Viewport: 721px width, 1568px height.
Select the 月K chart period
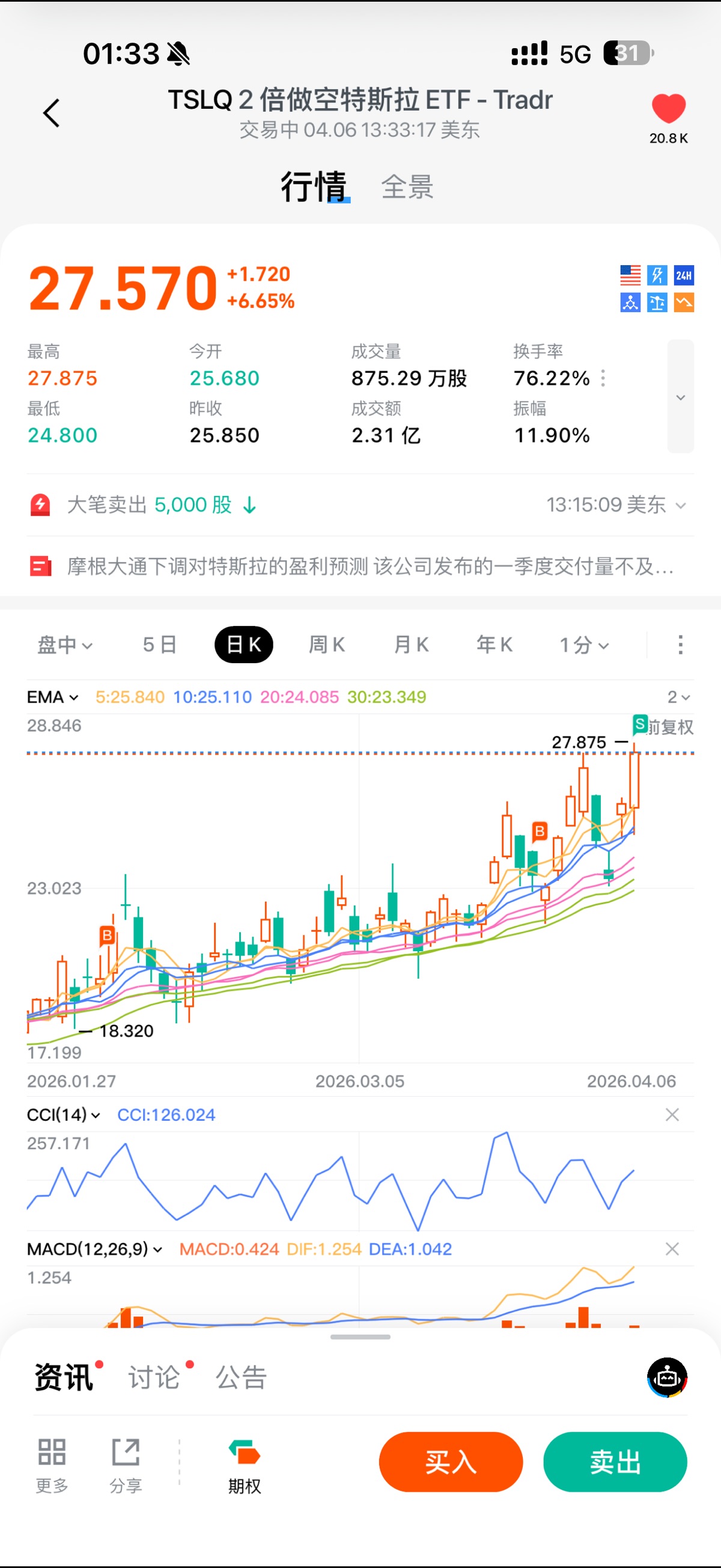tap(412, 645)
